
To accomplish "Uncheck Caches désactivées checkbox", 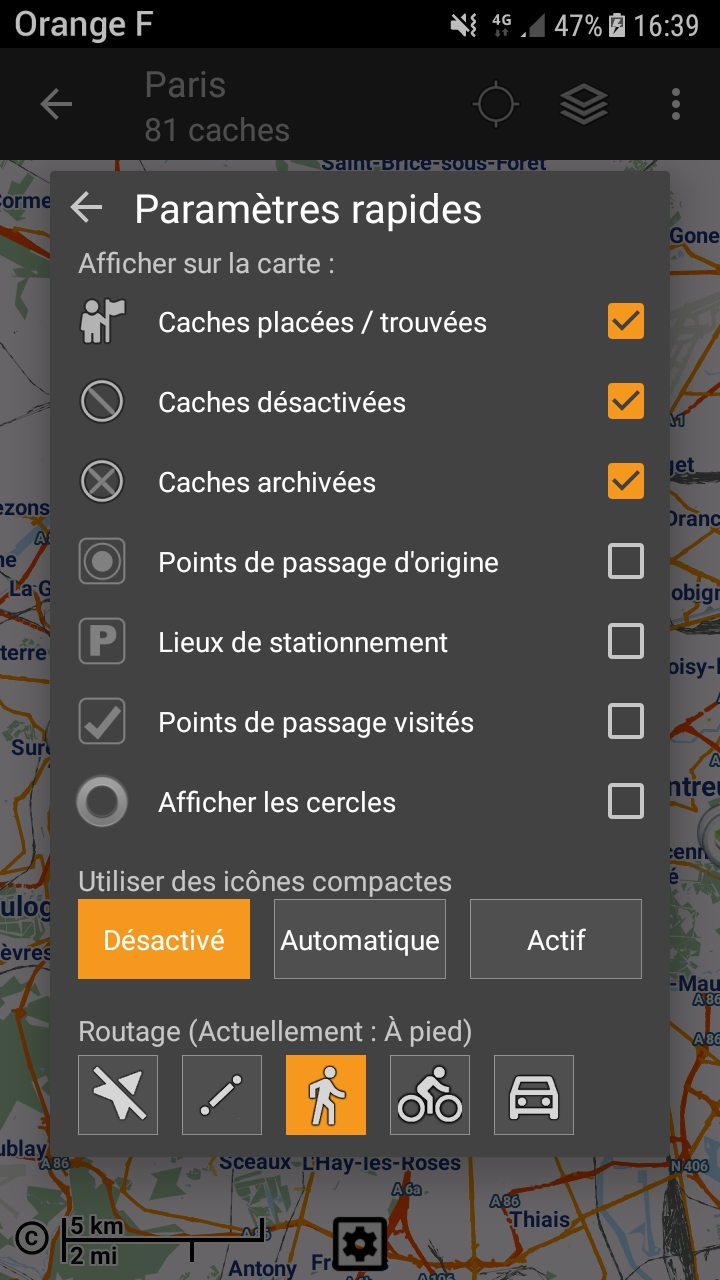I will (626, 402).
